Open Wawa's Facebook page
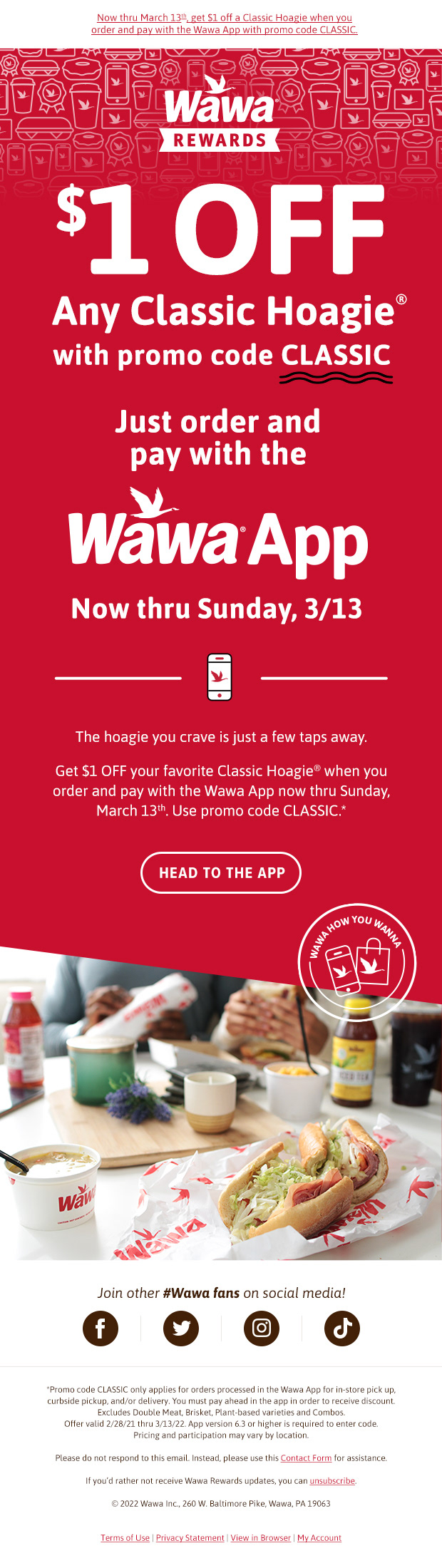This screenshot has height=1568, width=442. coord(101,1328)
